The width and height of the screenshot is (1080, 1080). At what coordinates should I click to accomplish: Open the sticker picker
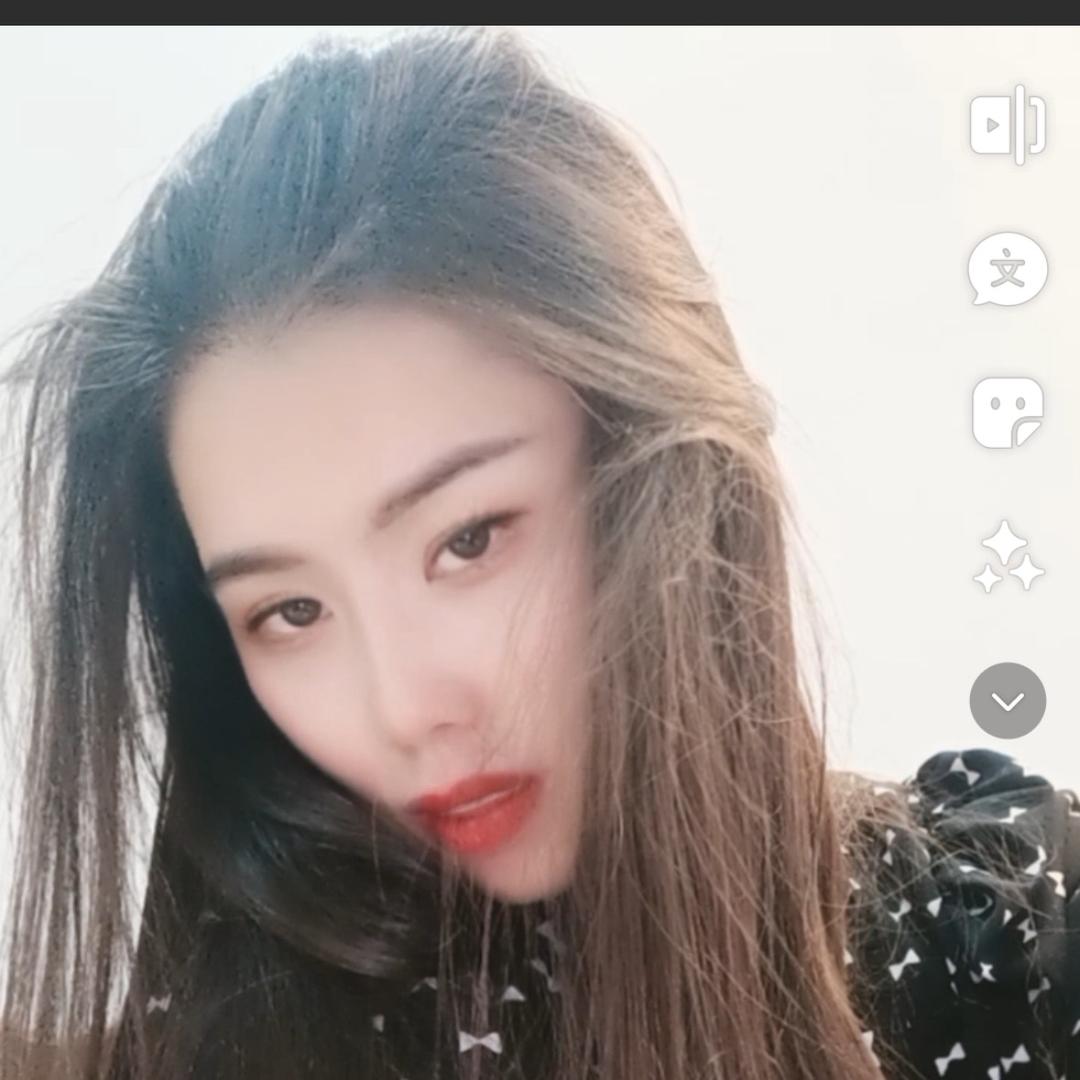[x=1007, y=412]
